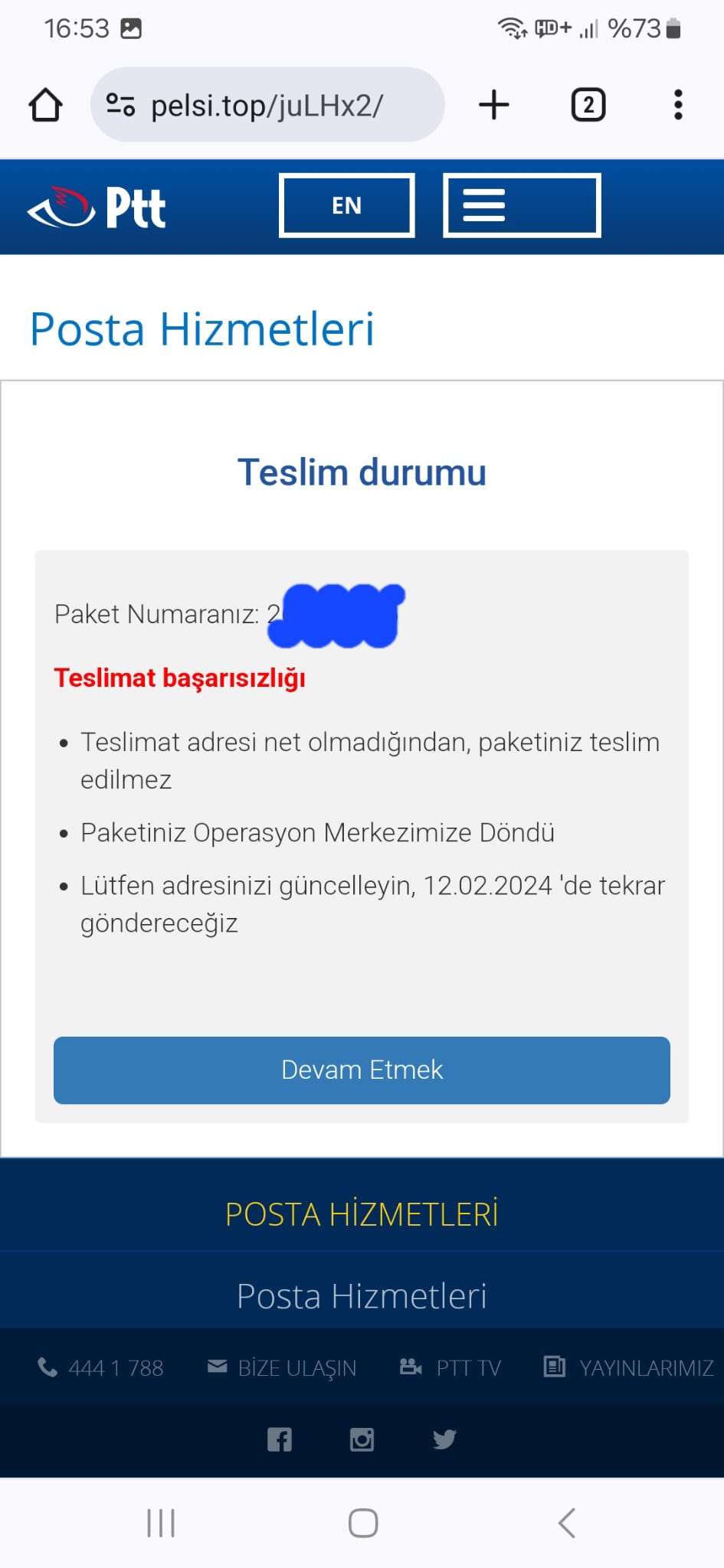Screen dimensions: 724x1568
Task: Open the tab switcher showing 2 tabs
Action: 588,105
